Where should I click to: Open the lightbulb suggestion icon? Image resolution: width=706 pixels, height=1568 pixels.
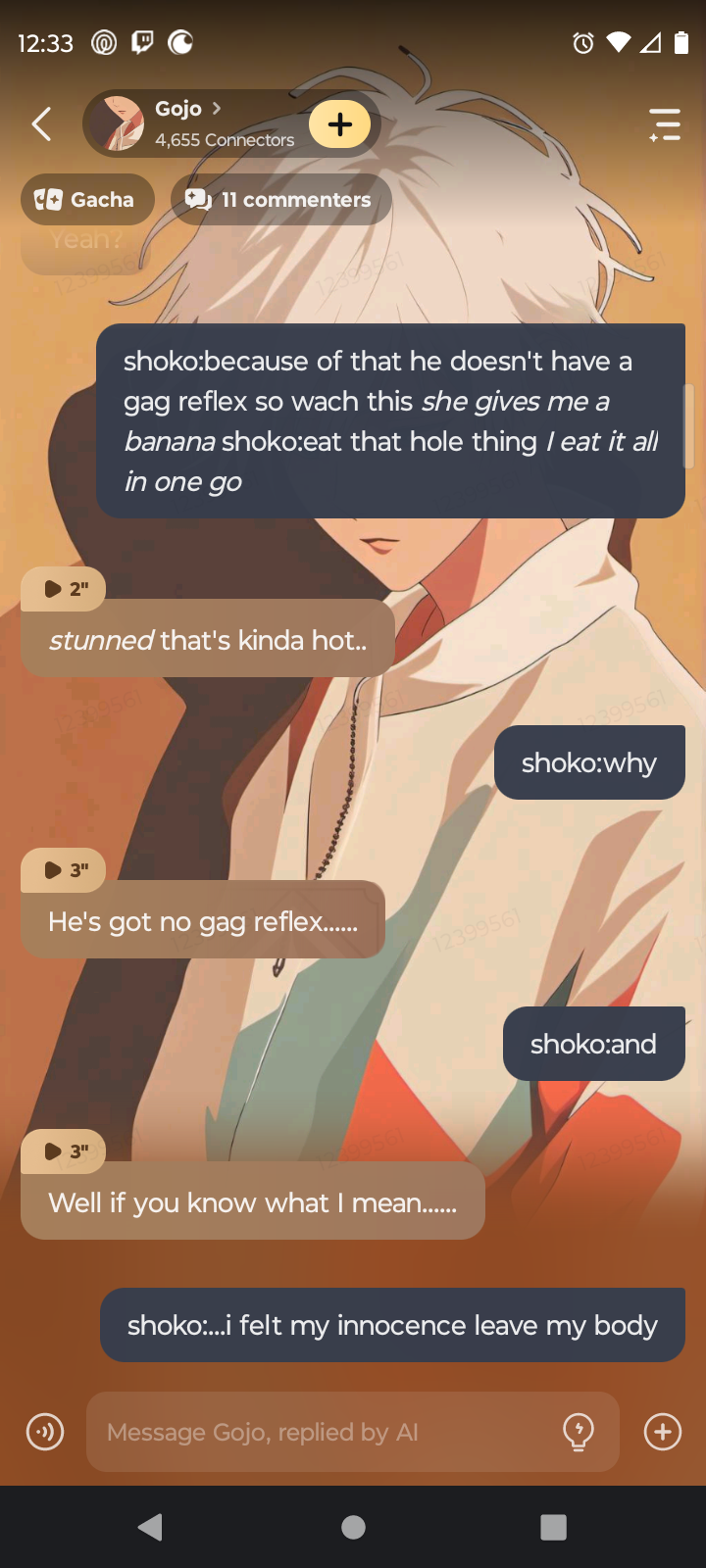click(579, 1432)
